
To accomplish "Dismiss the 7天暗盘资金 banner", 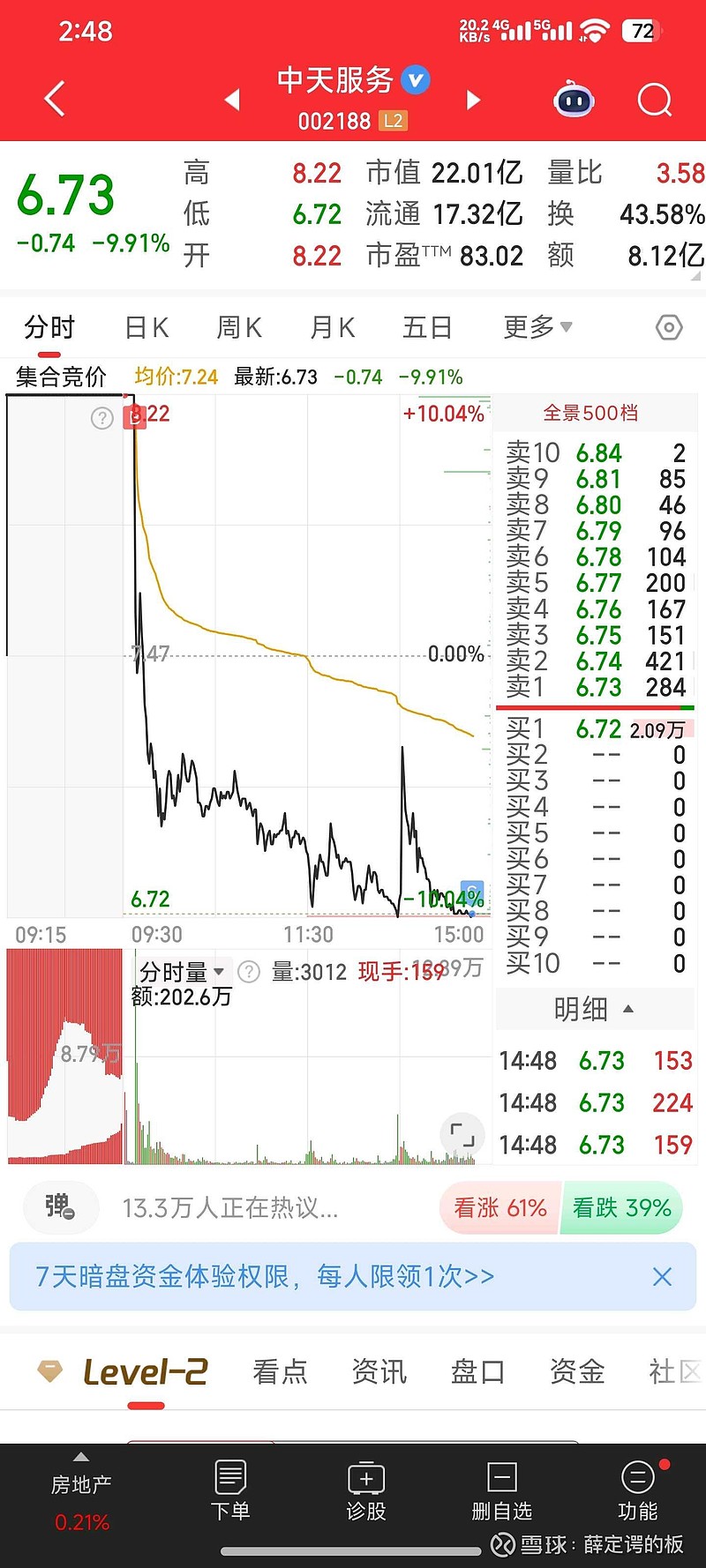I will coord(662,1276).
